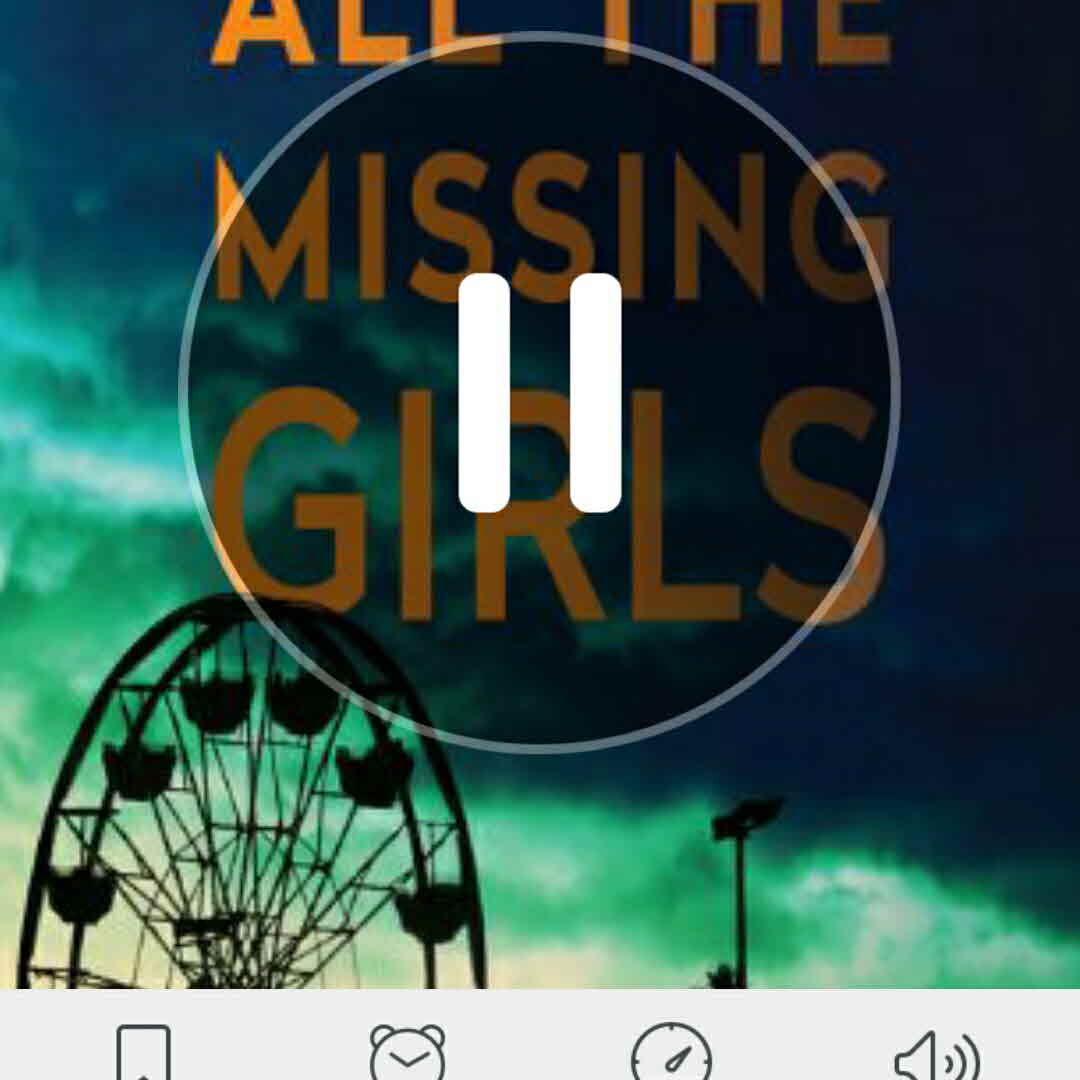Open the sleep timer alarm clock

pos(407,1053)
